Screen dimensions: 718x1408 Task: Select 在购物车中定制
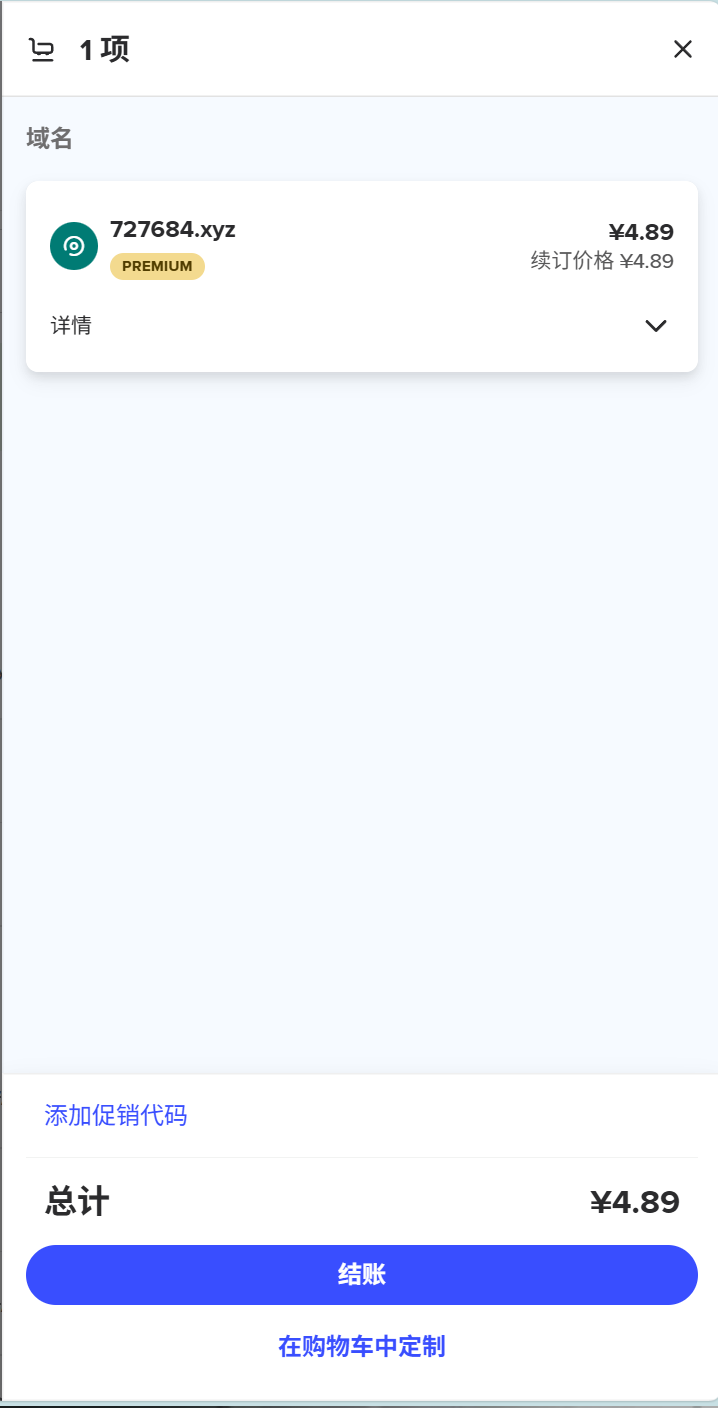361,1347
